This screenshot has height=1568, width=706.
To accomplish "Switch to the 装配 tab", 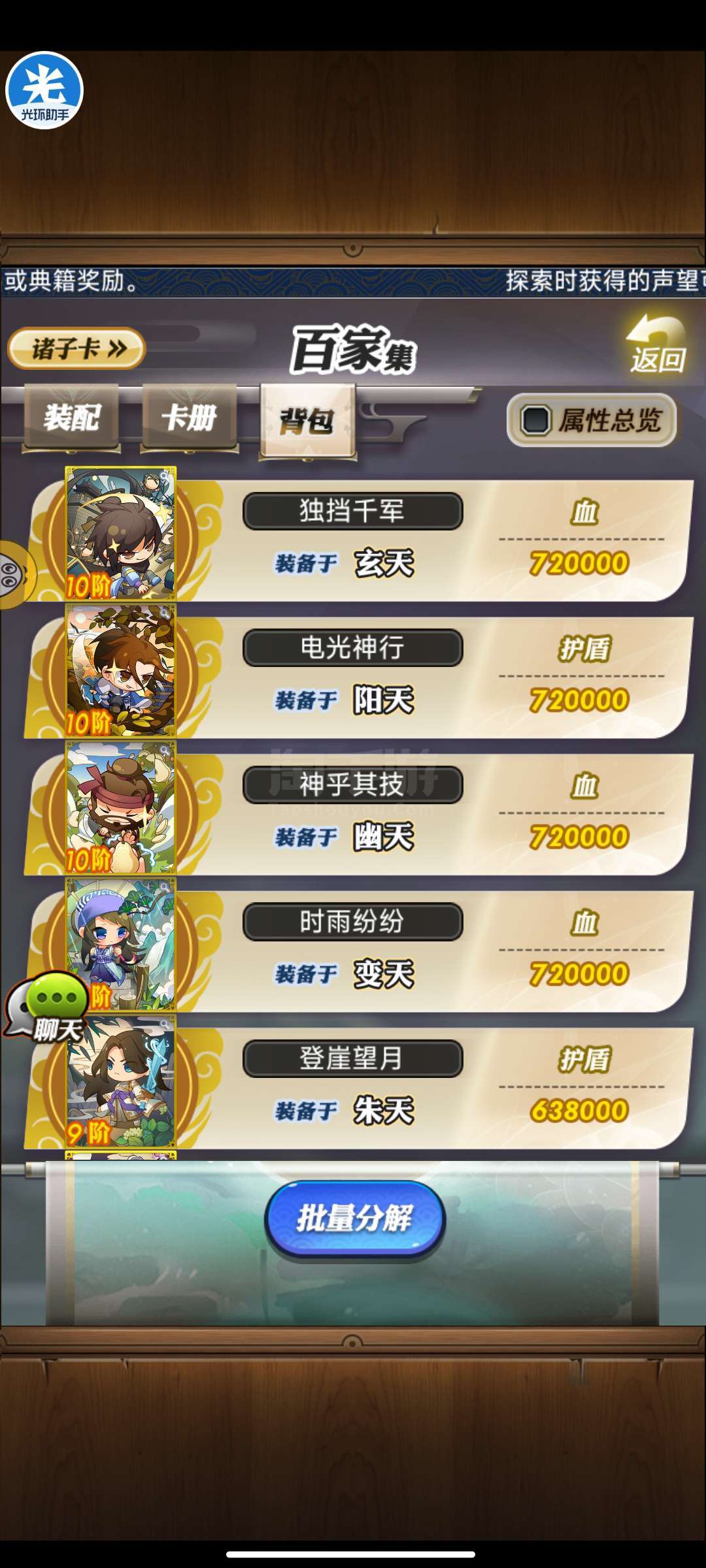I will (x=71, y=418).
